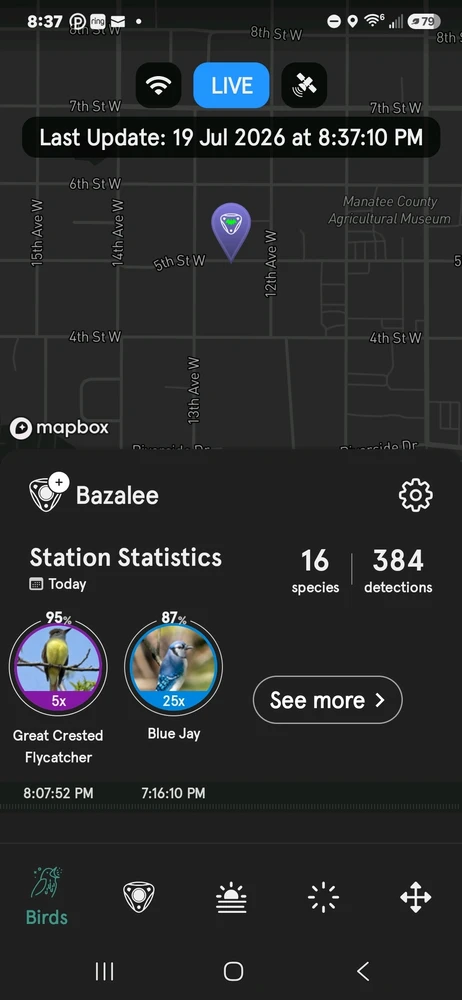Screen dimensions: 462x1000
Task: Open the Today date filter
Action: click(x=58, y=584)
